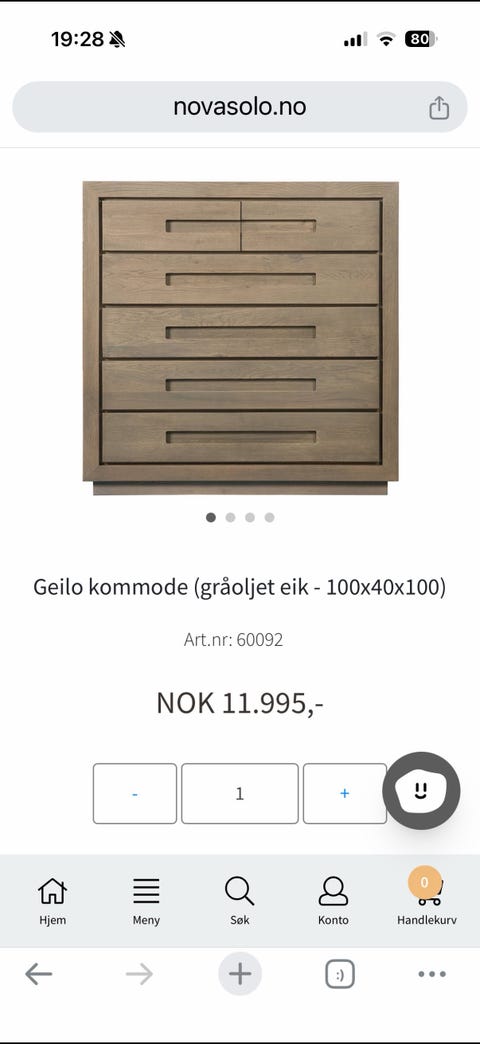The image size is (480, 1044).
Task: Tap the novasolo.no address bar
Action: click(x=240, y=107)
